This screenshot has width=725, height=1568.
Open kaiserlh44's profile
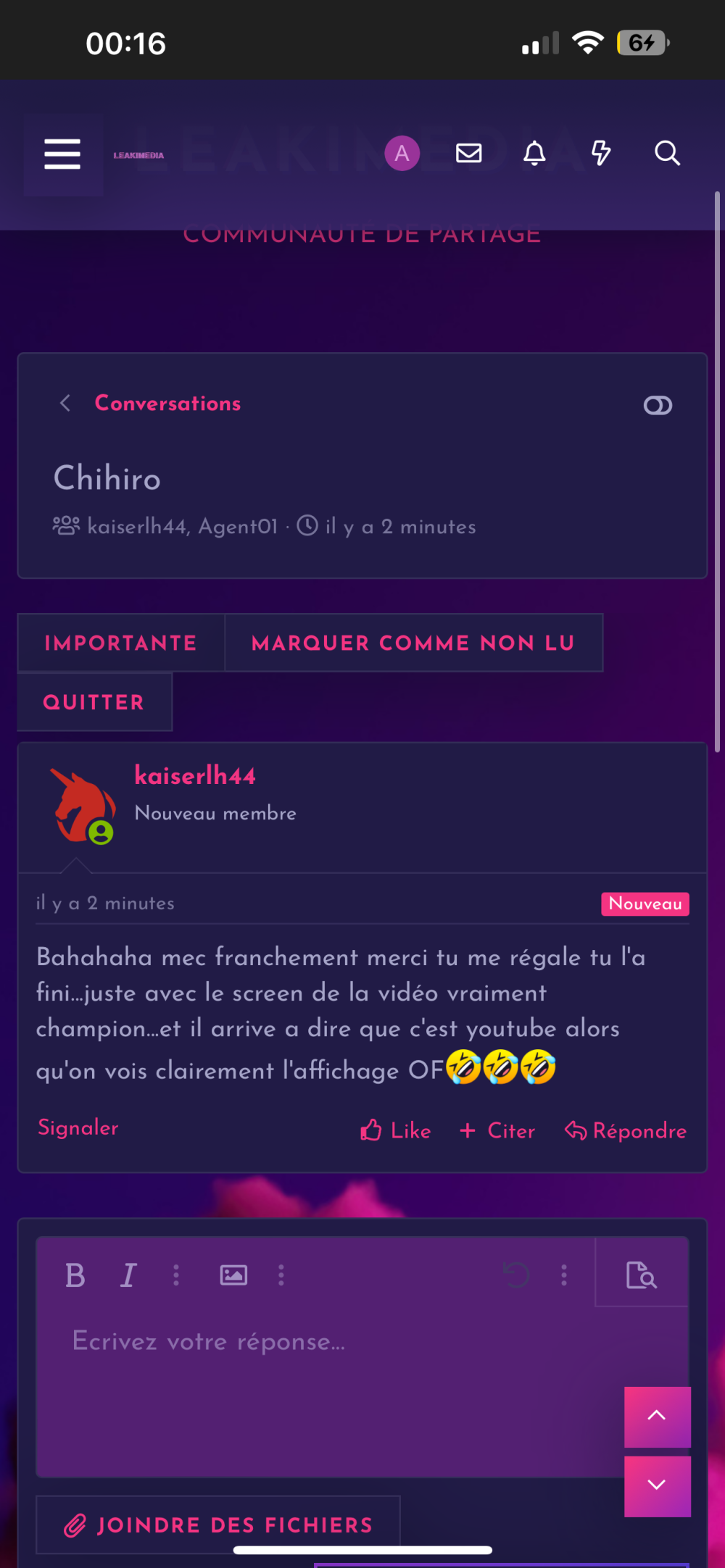tap(195, 776)
